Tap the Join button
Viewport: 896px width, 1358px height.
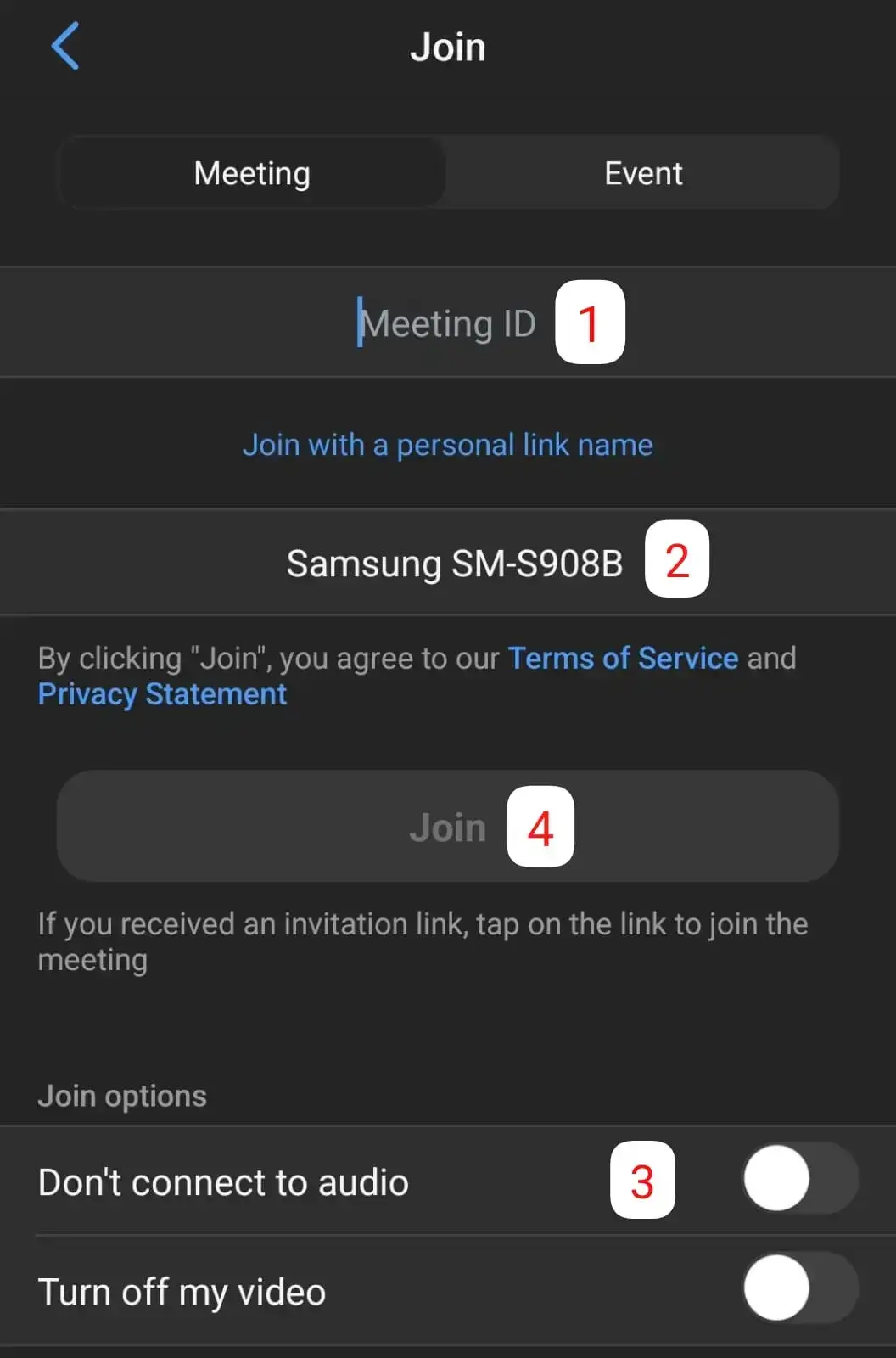tap(447, 827)
